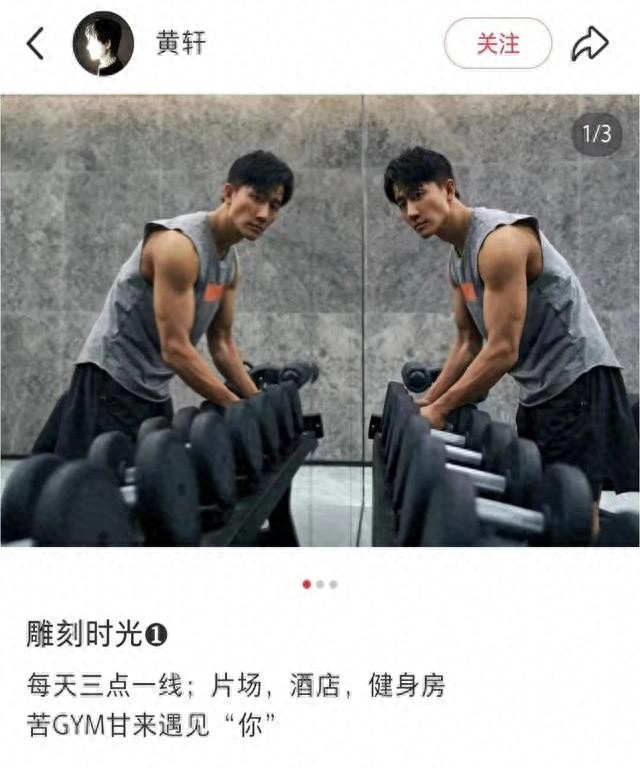Open the gym photo full screen

pyautogui.click(x=320, y=320)
